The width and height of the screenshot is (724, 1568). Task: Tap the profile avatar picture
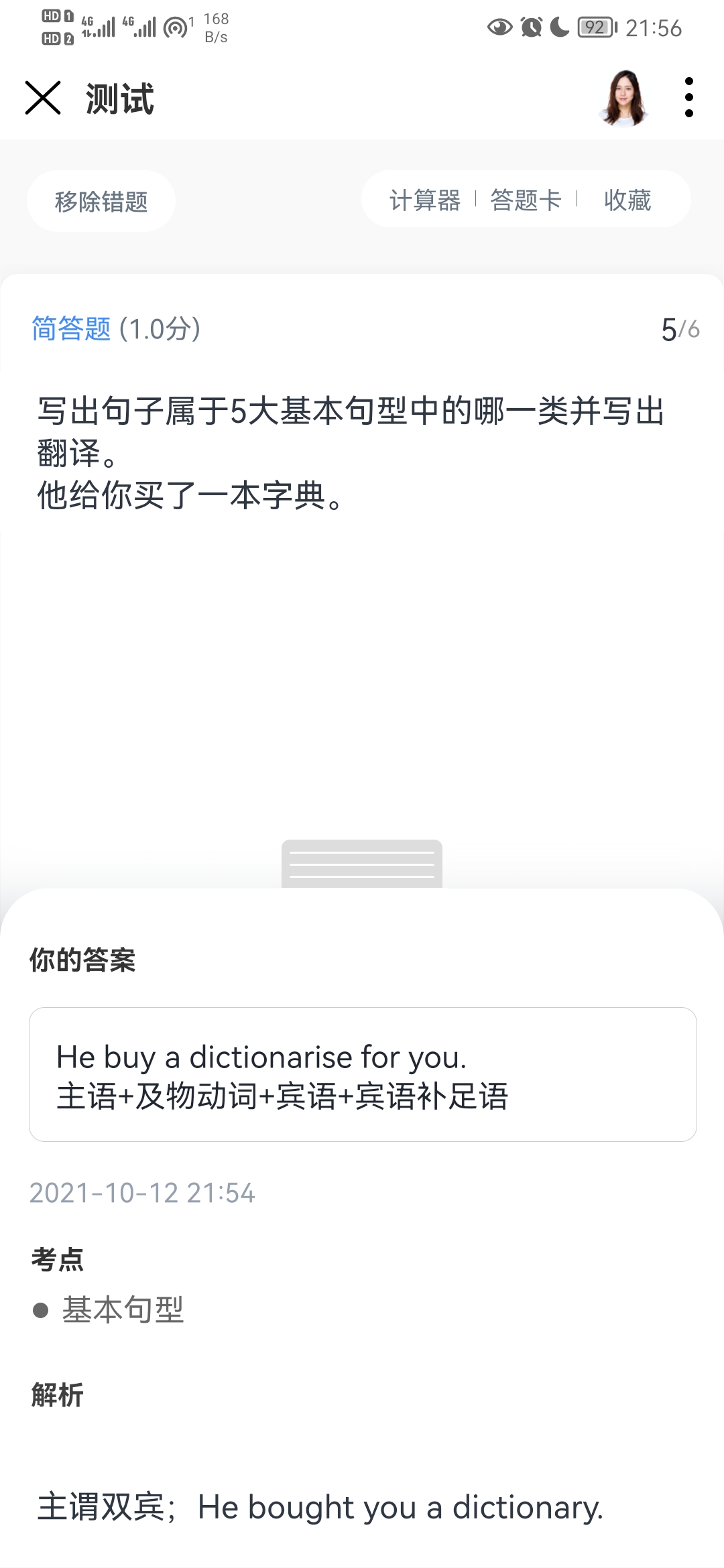[624, 98]
